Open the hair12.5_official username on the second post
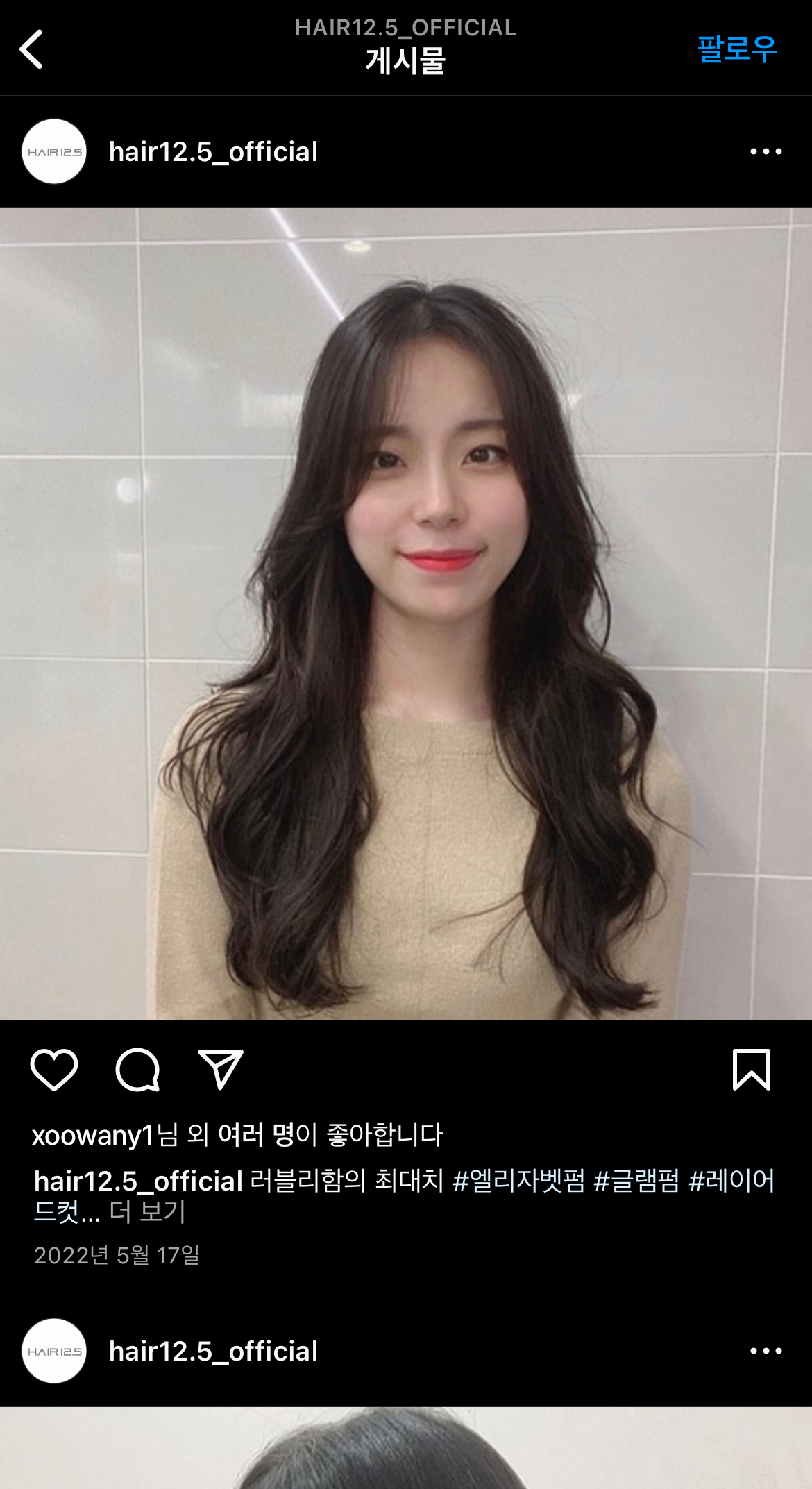Viewport: 812px width, 1489px height. (x=213, y=1352)
